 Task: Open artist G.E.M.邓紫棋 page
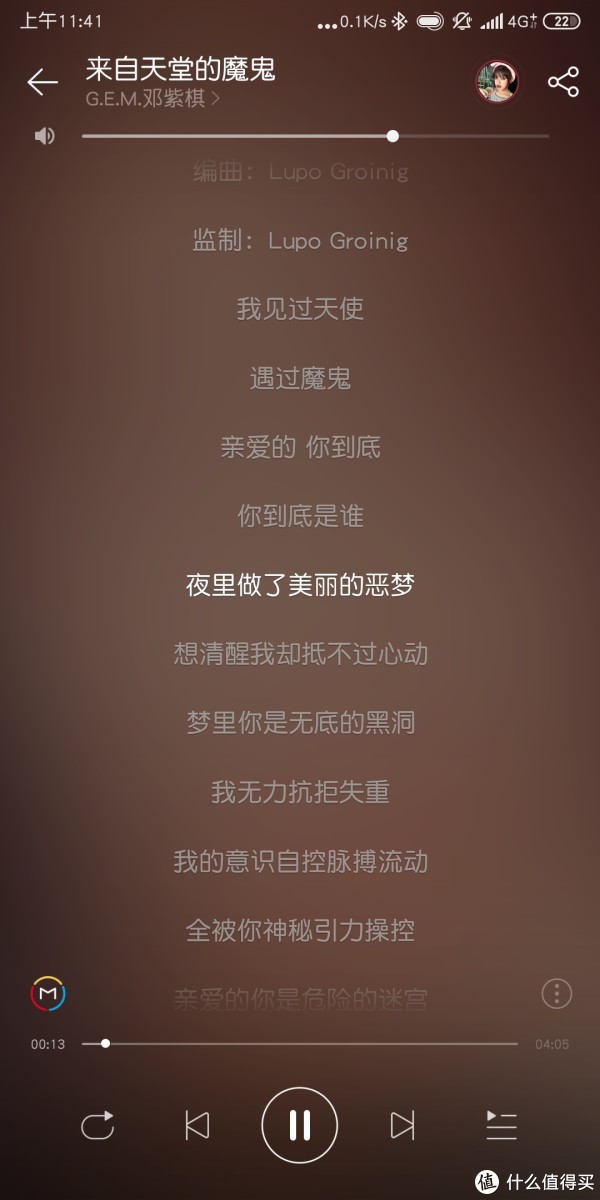pos(152,98)
